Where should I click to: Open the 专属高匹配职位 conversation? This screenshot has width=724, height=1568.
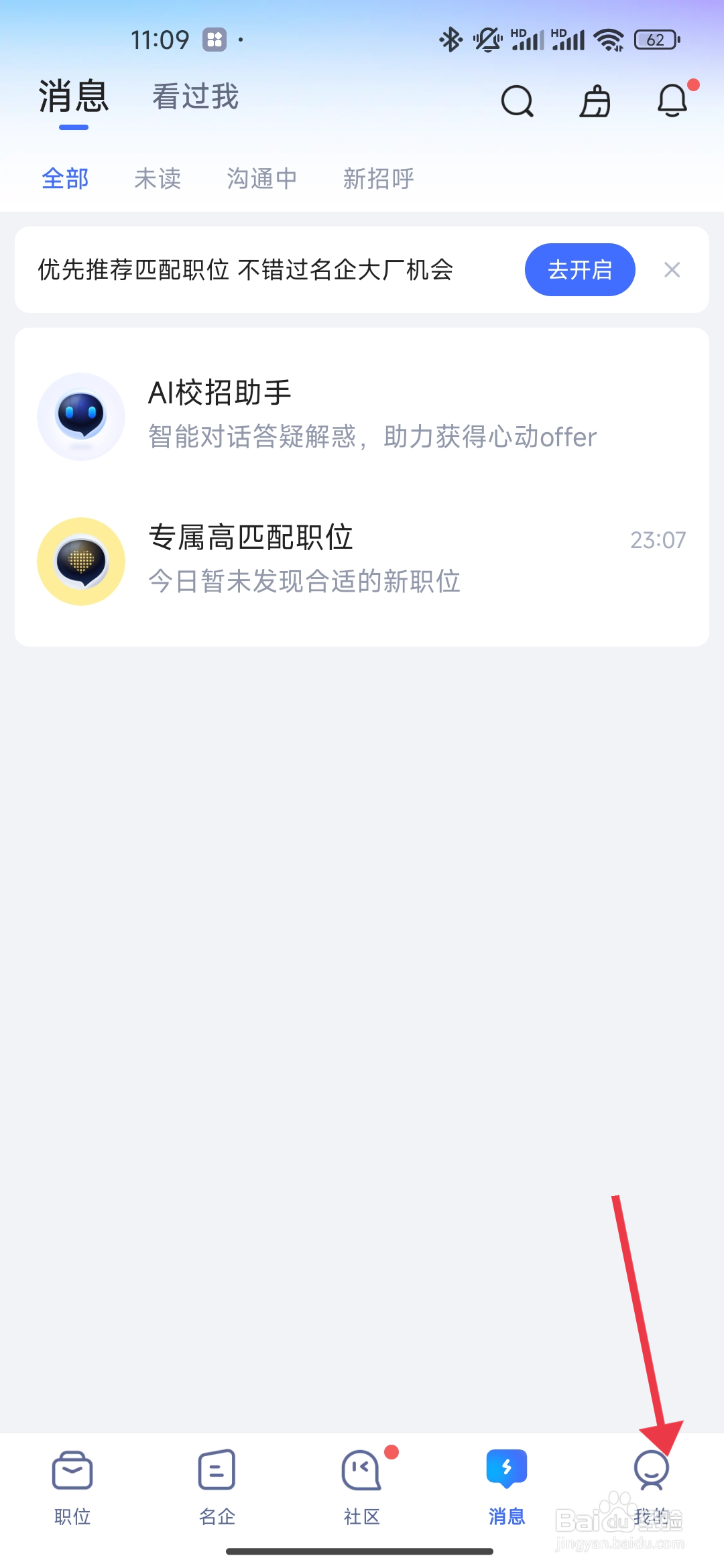(362, 562)
